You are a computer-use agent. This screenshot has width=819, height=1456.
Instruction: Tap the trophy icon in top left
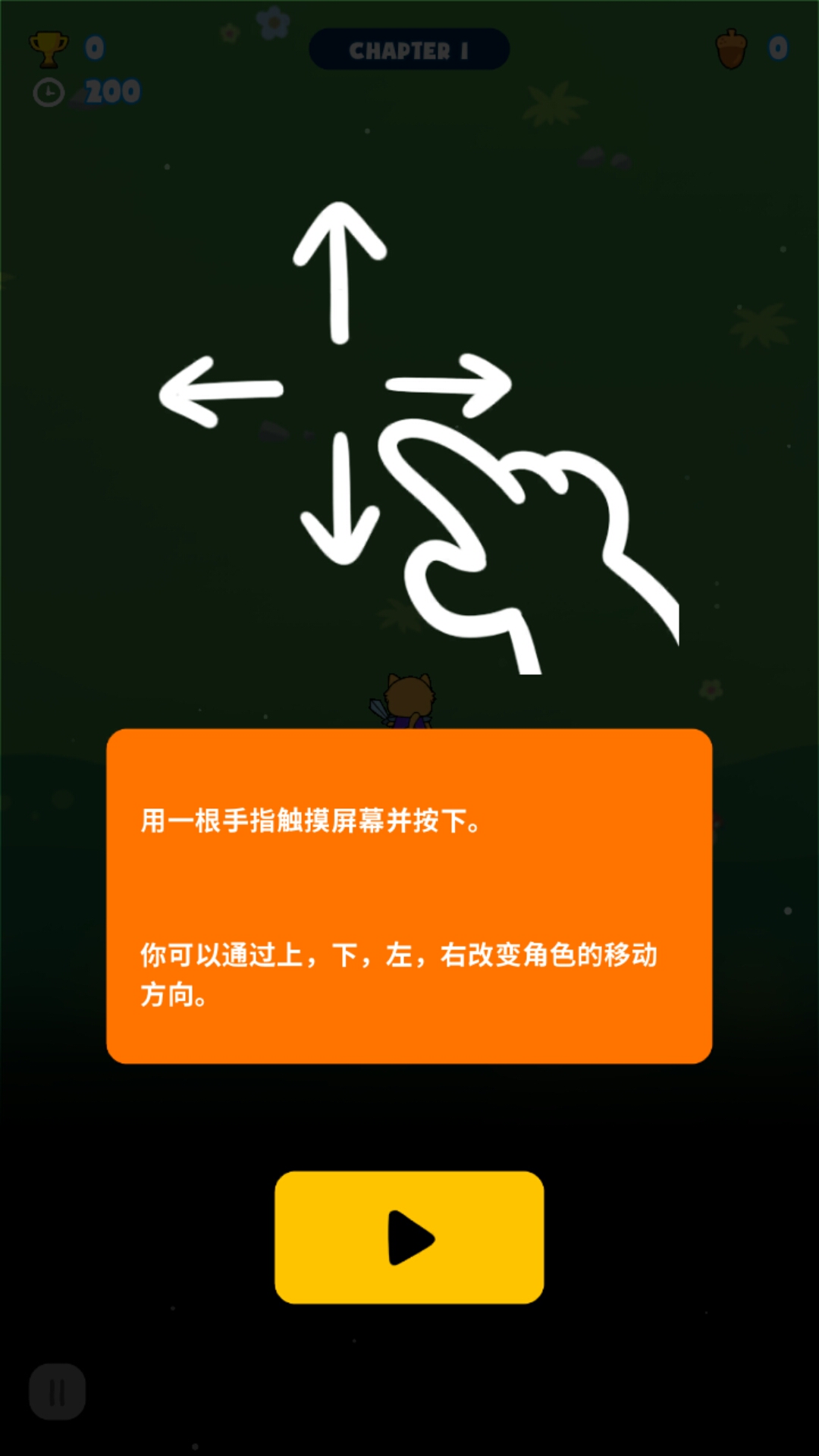pos(48,48)
